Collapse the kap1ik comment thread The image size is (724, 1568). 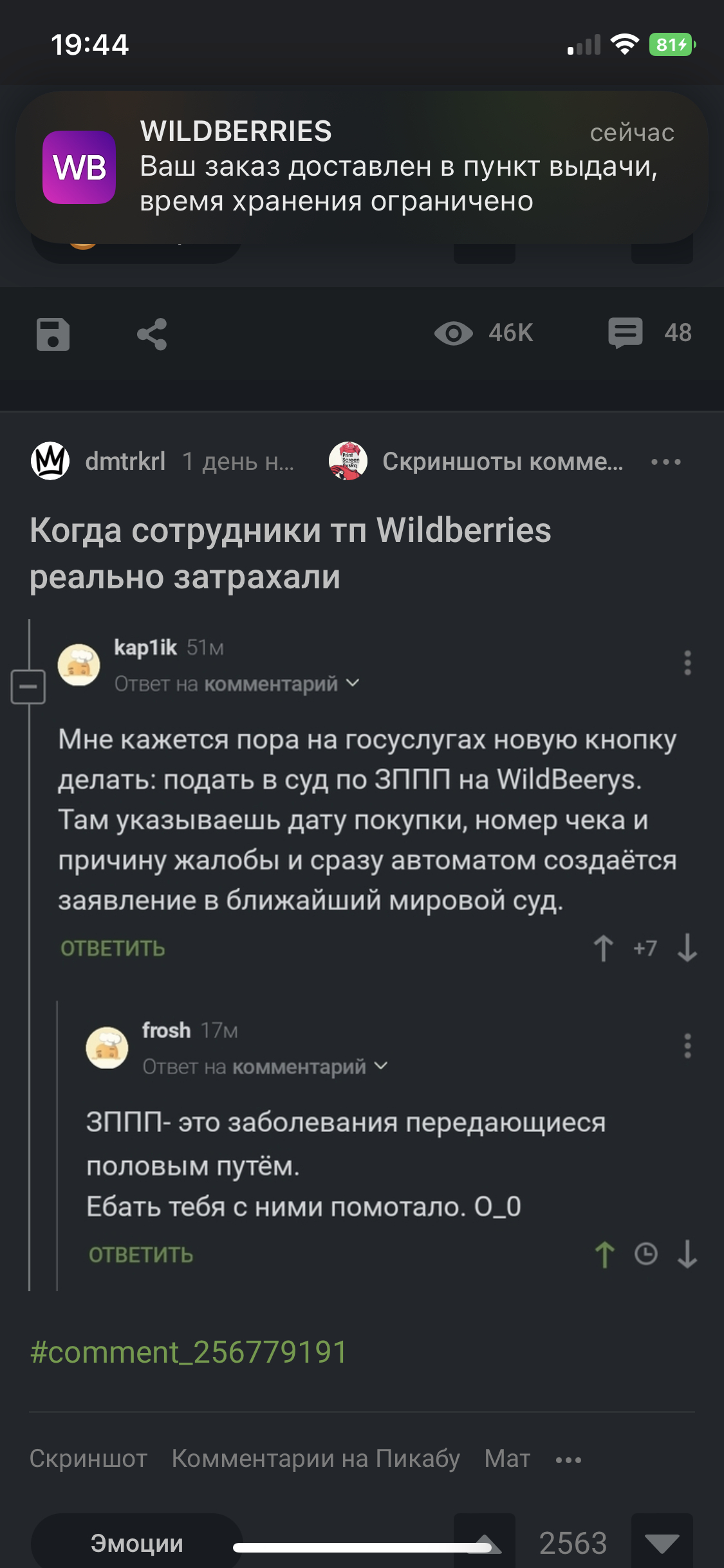tap(28, 686)
